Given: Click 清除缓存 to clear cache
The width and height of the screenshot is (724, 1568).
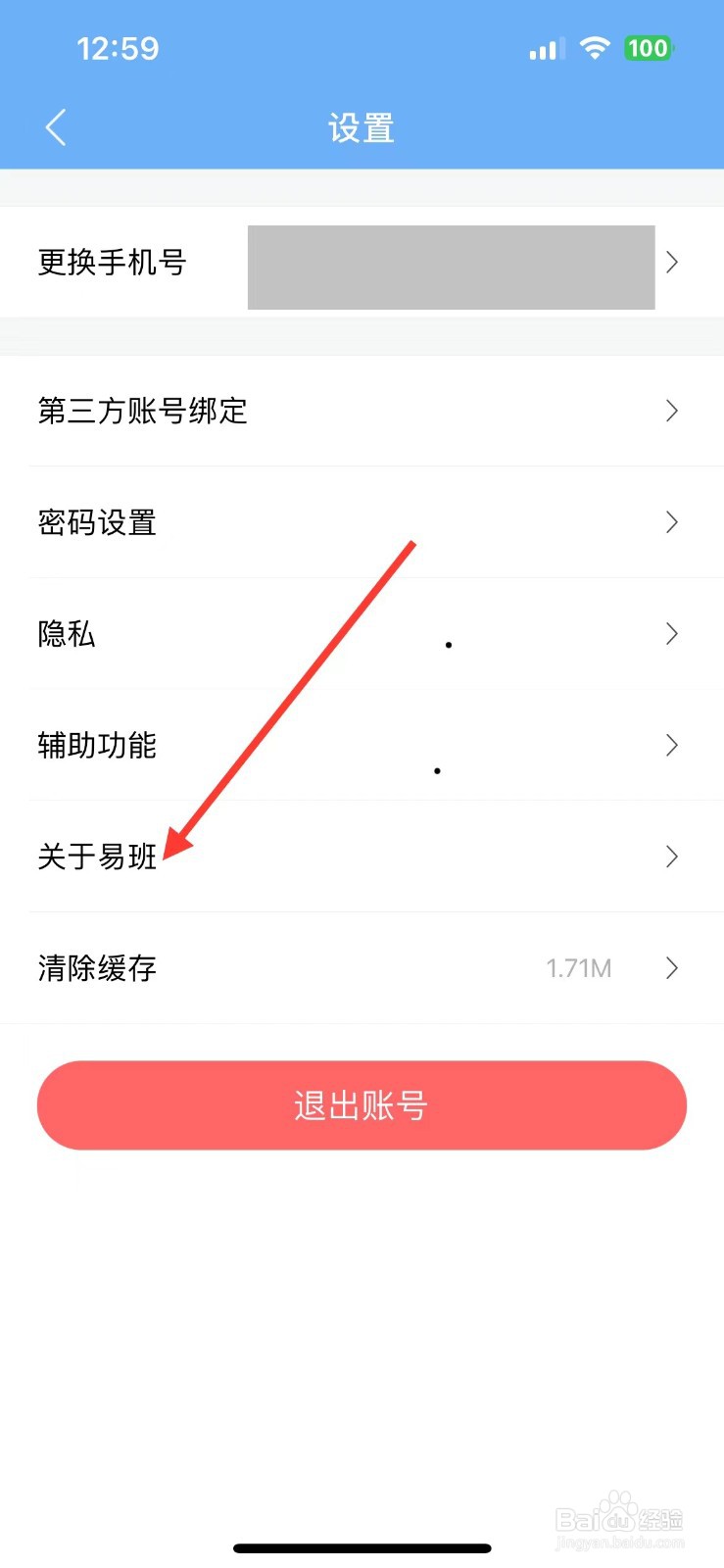Looking at the screenshot, I should [95, 967].
